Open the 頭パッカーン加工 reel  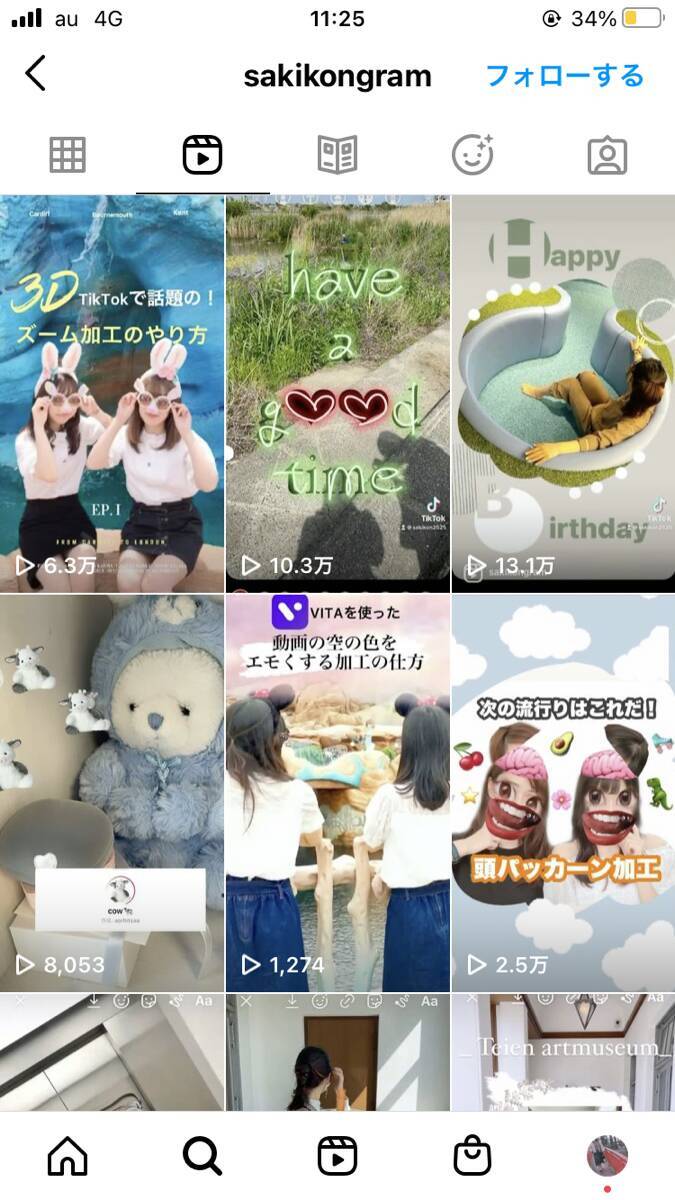563,792
